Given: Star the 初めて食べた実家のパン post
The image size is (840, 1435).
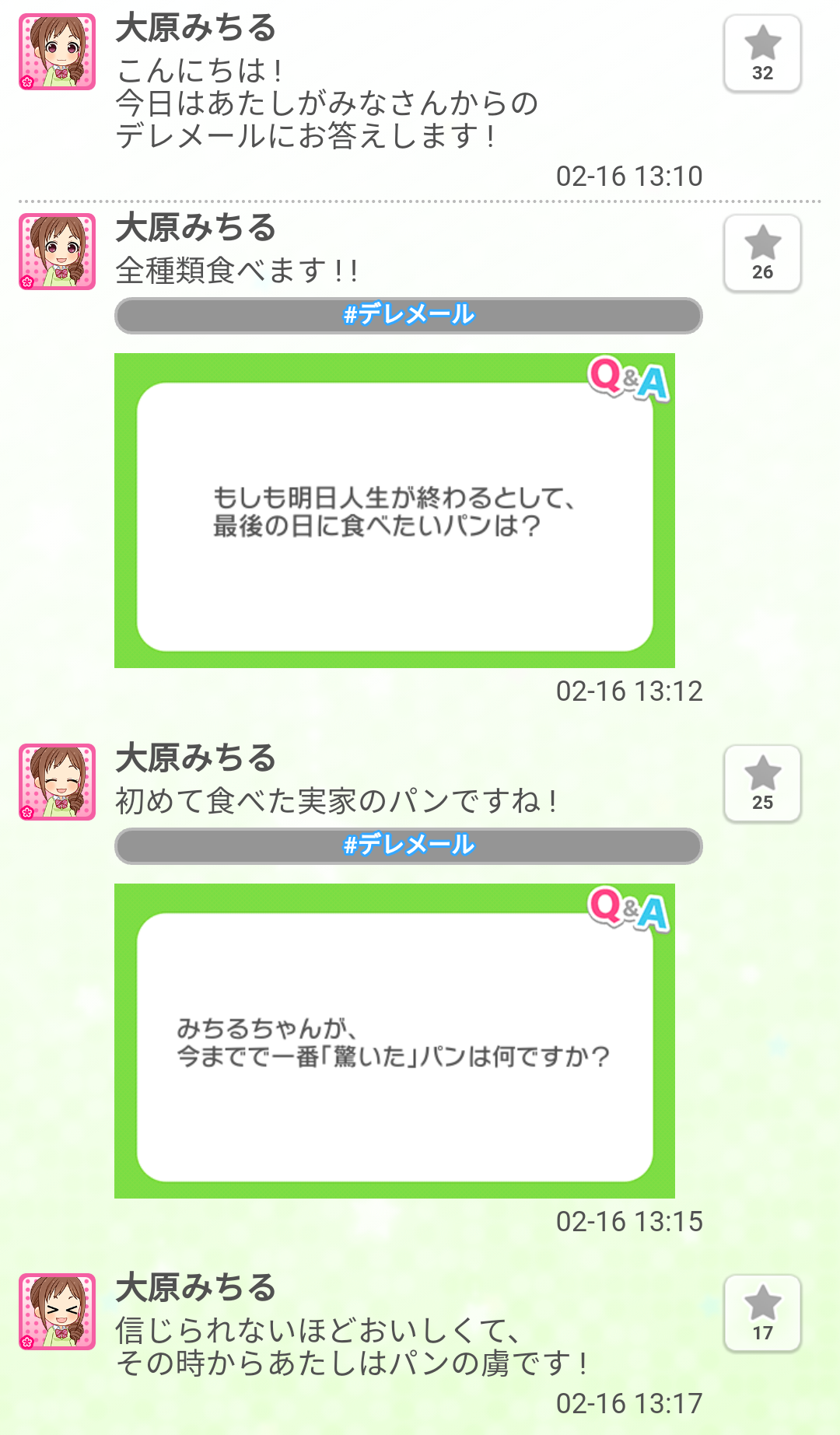Looking at the screenshot, I should [762, 783].
